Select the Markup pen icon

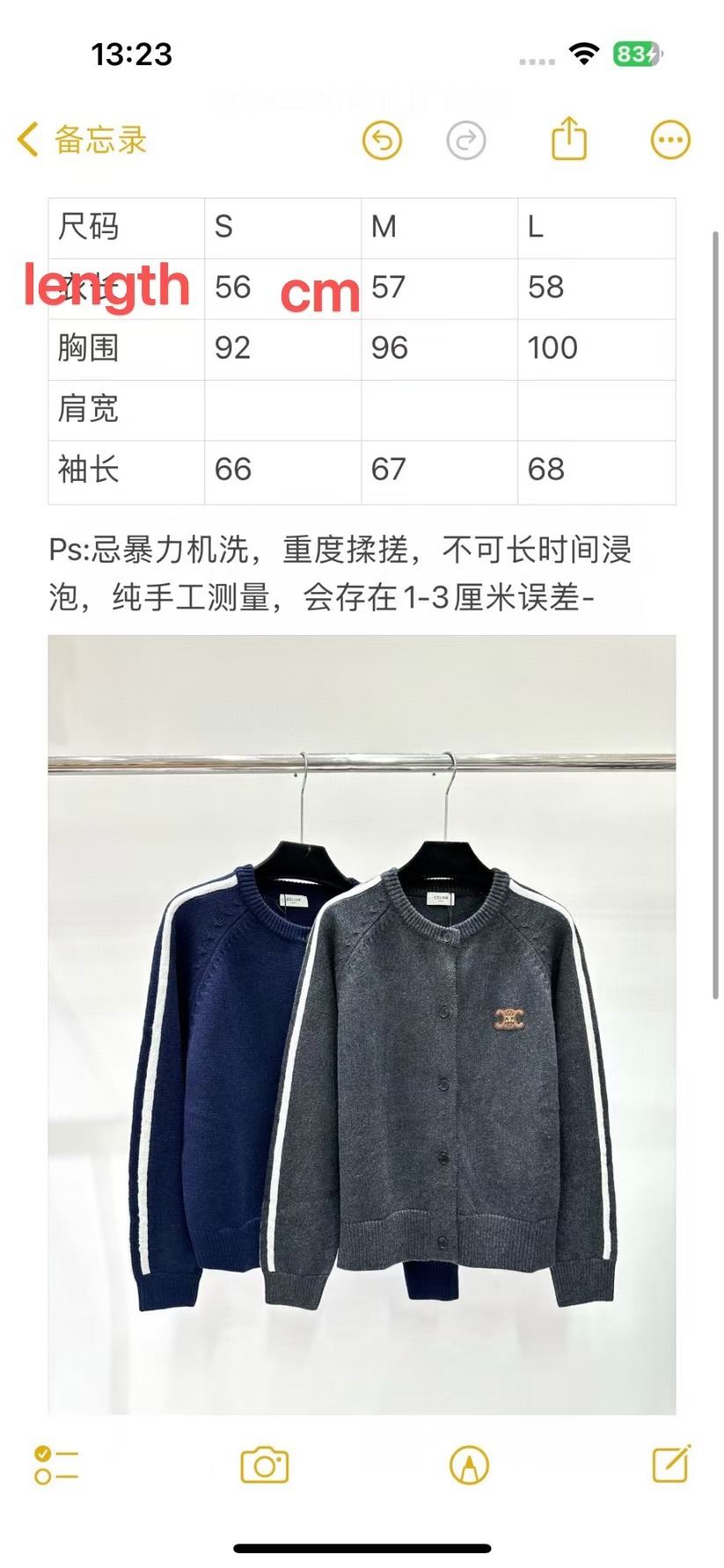tap(468, 1467)
